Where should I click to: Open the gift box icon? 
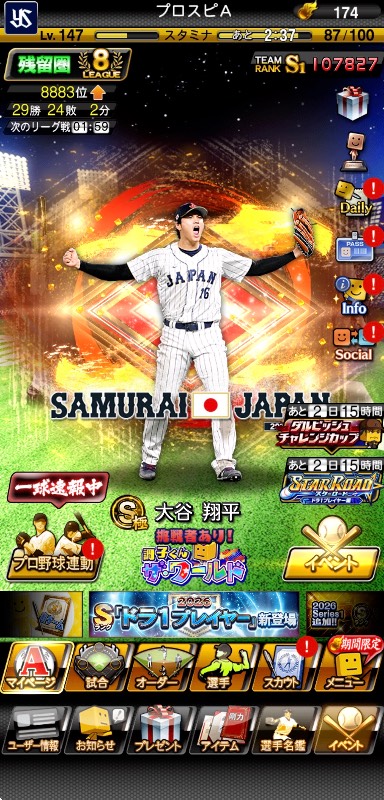352,103
